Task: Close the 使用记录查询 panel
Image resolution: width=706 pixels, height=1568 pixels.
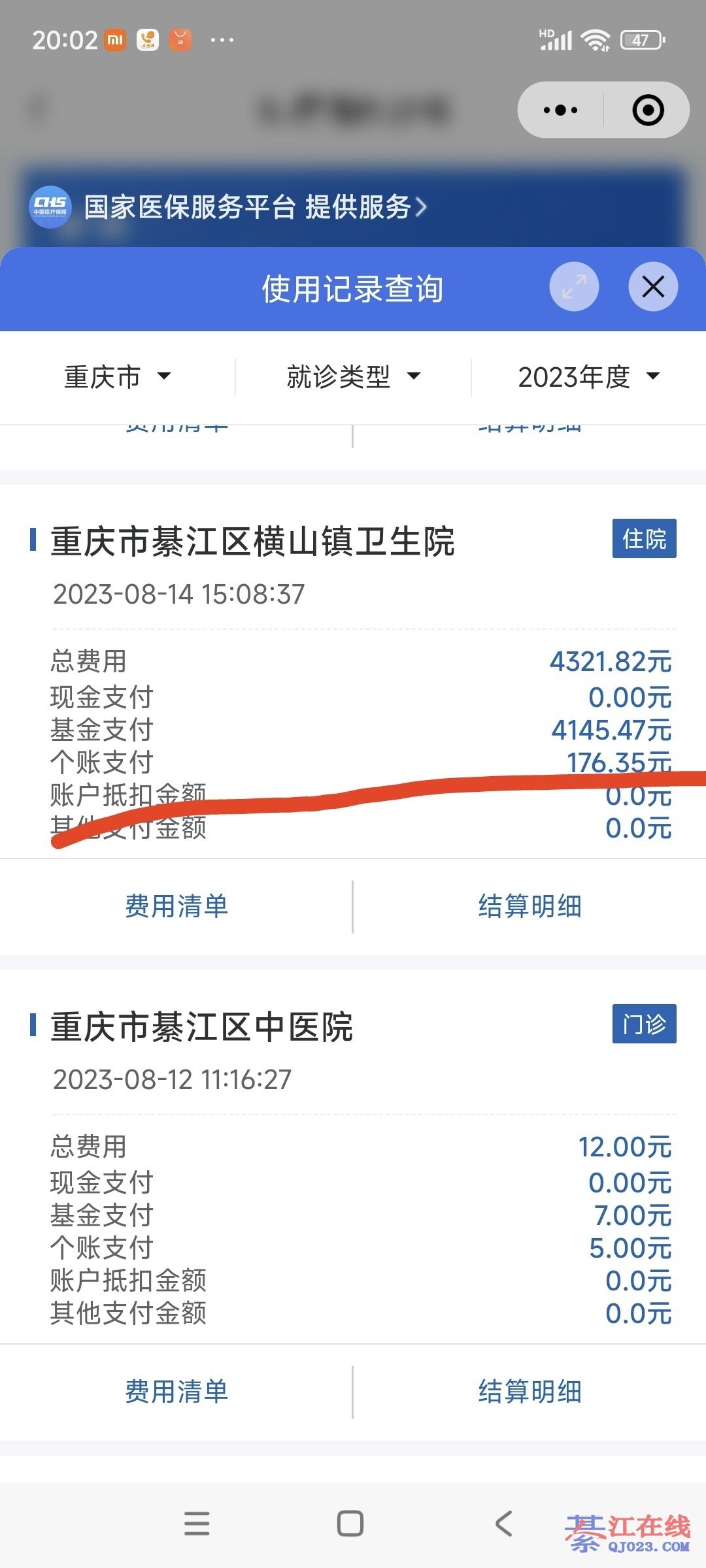Action: (652, 287)
